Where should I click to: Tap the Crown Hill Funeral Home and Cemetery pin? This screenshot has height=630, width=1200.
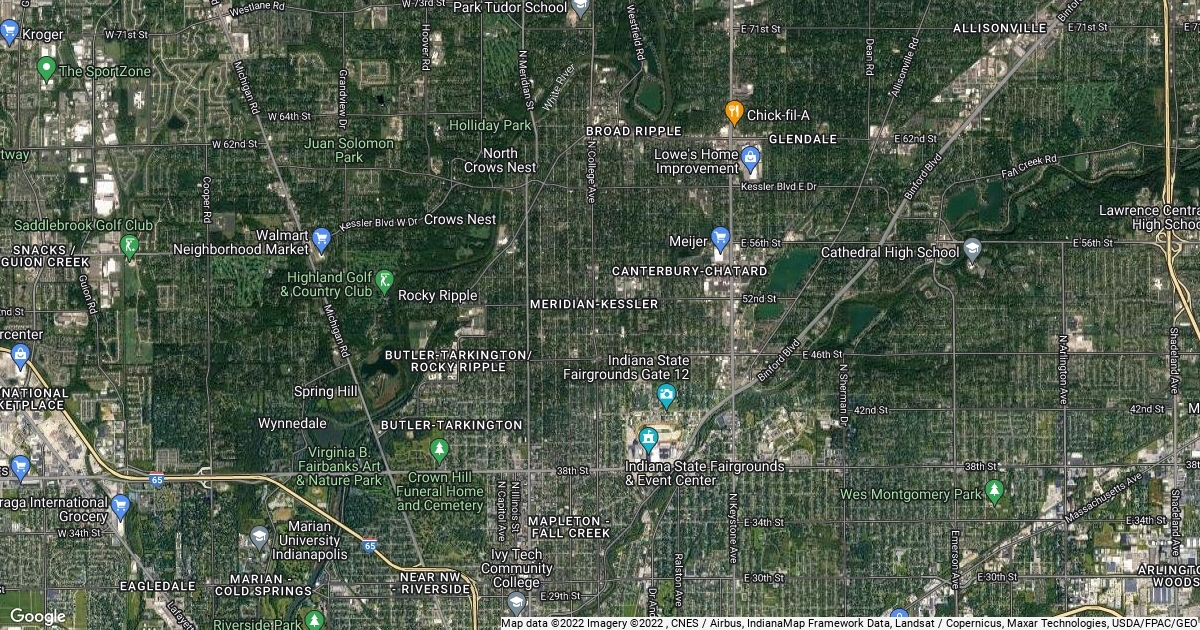point(438,451)
